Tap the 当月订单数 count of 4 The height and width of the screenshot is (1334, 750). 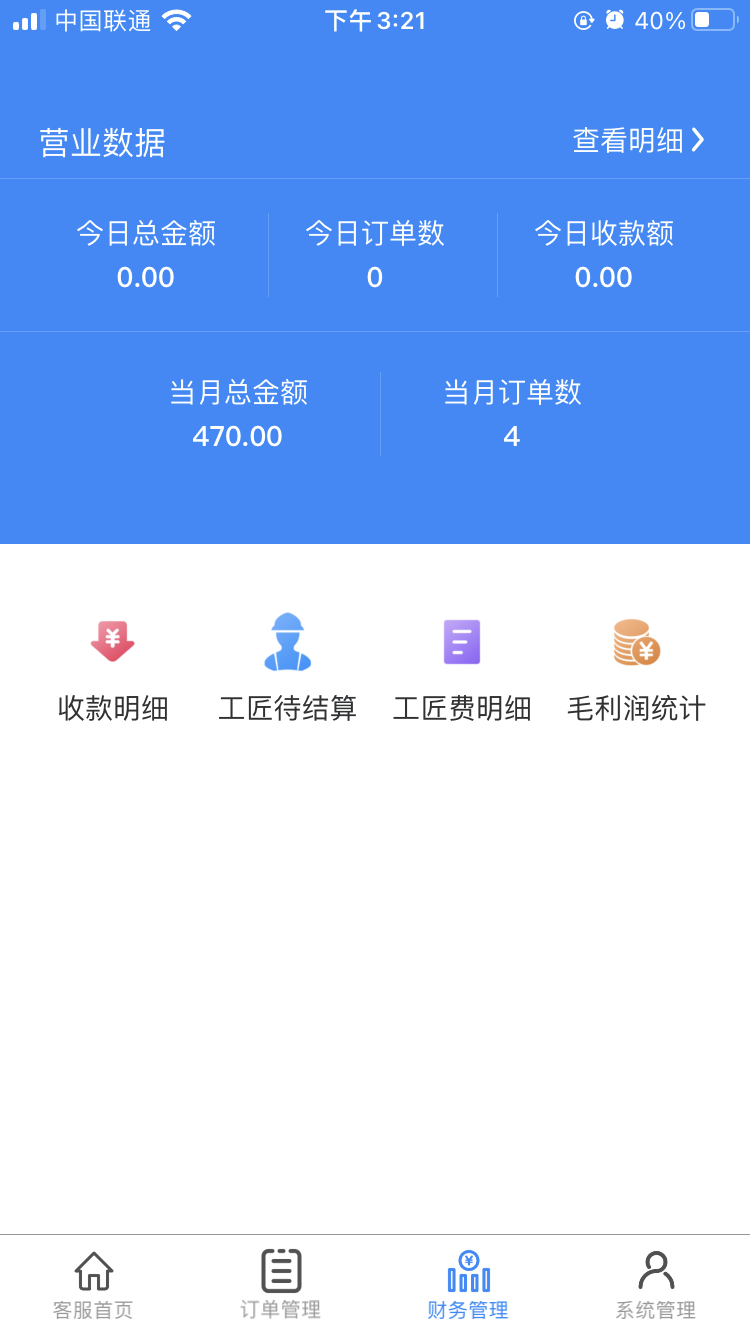click(511, 436)
